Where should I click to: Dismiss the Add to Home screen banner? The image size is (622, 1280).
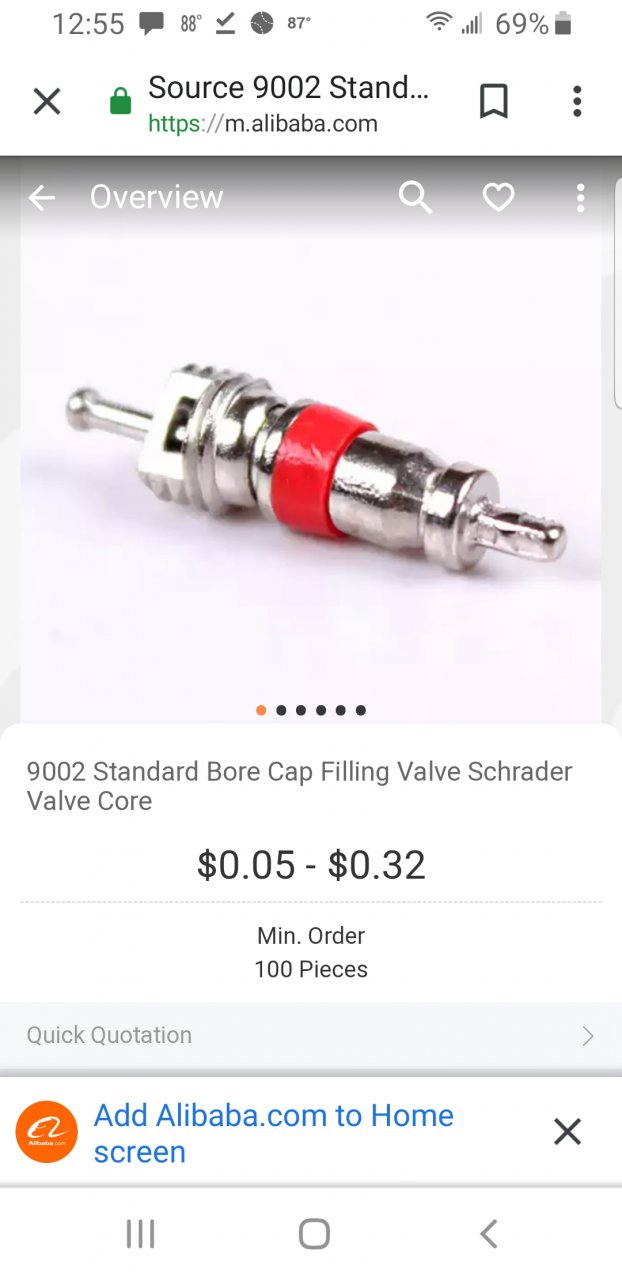click(x=567, y=1132)
